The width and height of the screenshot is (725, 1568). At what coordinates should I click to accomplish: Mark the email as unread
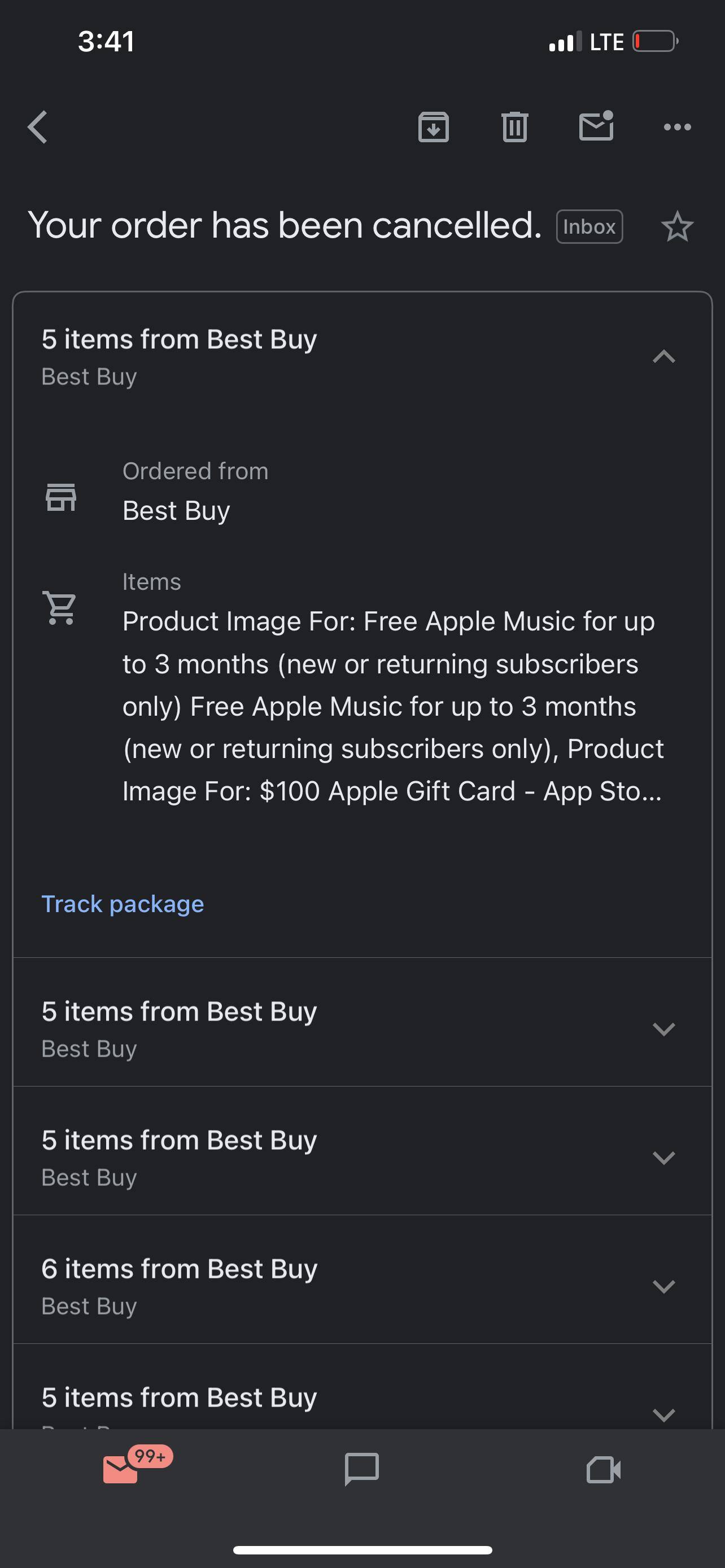click(596, 127)
